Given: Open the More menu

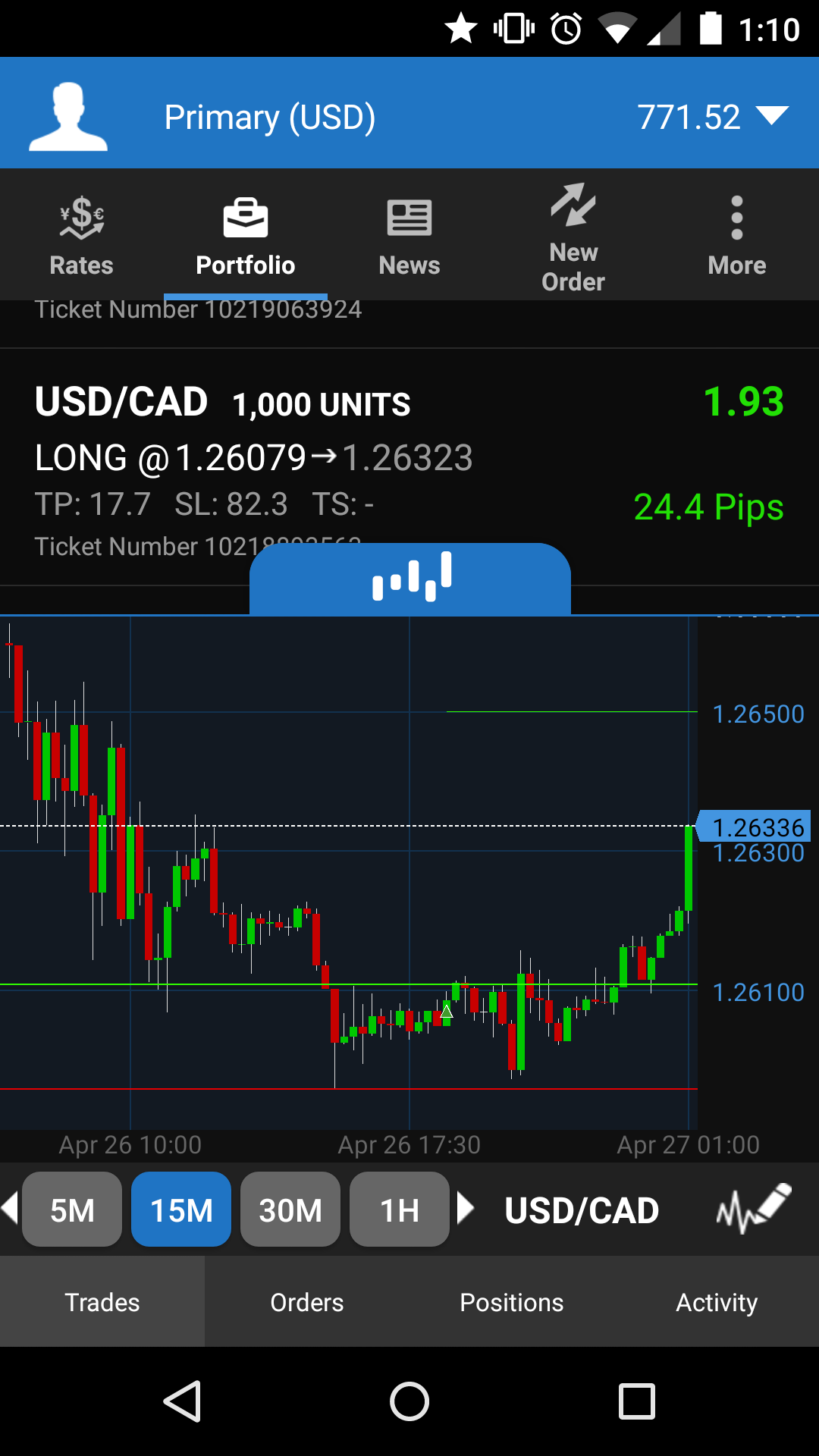Looking at the screenshot, I should point(736,235).
